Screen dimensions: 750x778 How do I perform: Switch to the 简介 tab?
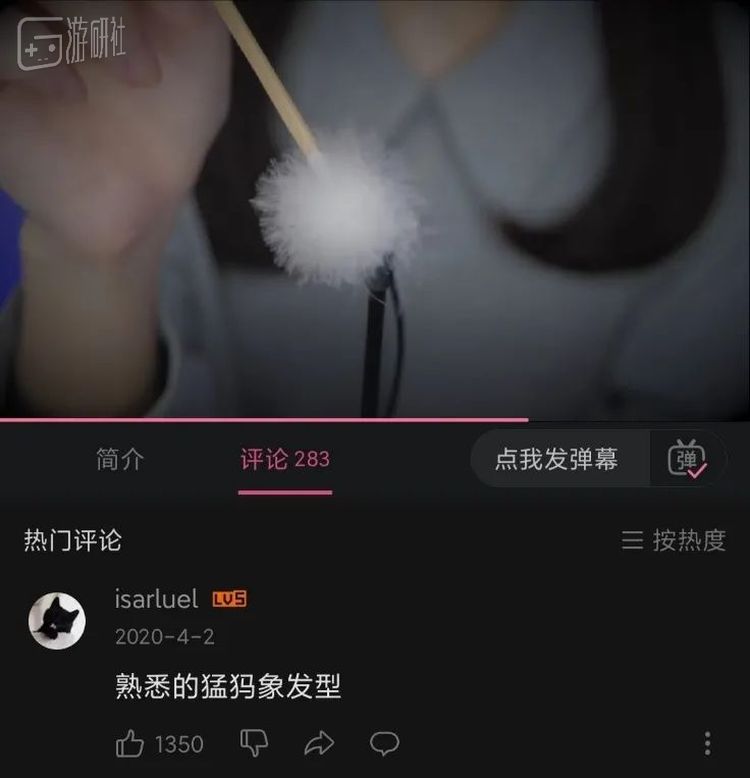[x=120, y=459]
